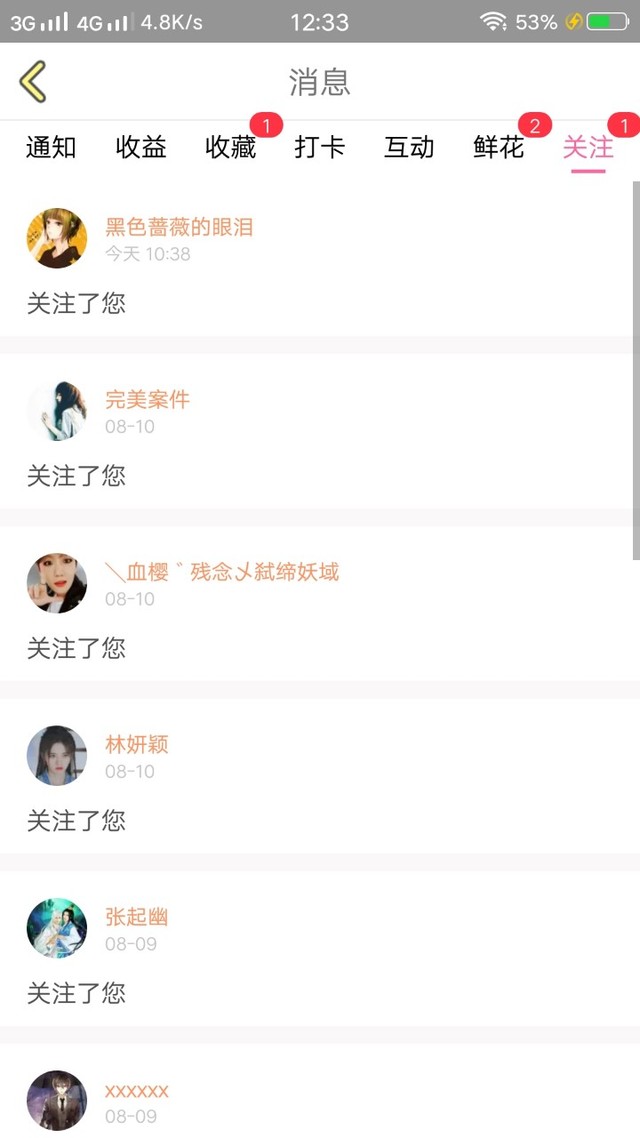Viewport: 640px width, 1138px height.
Task: Switch to the 收益 tab
Action: (141, 148)
